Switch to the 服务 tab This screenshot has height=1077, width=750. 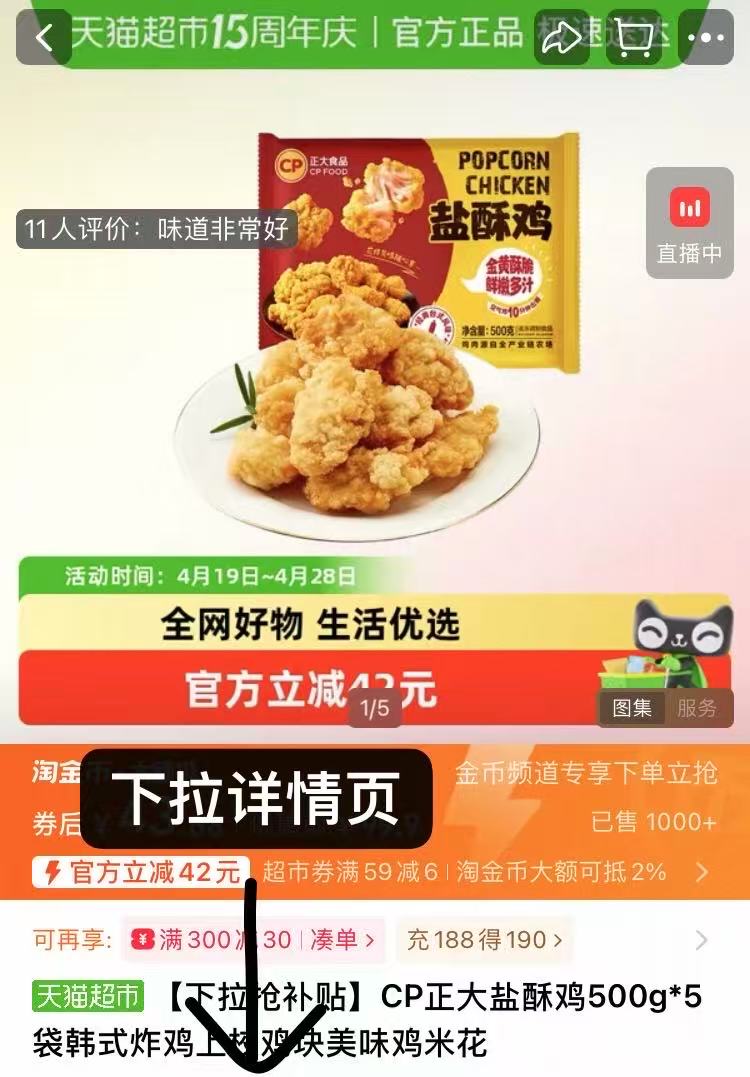[x=697, y=708]
